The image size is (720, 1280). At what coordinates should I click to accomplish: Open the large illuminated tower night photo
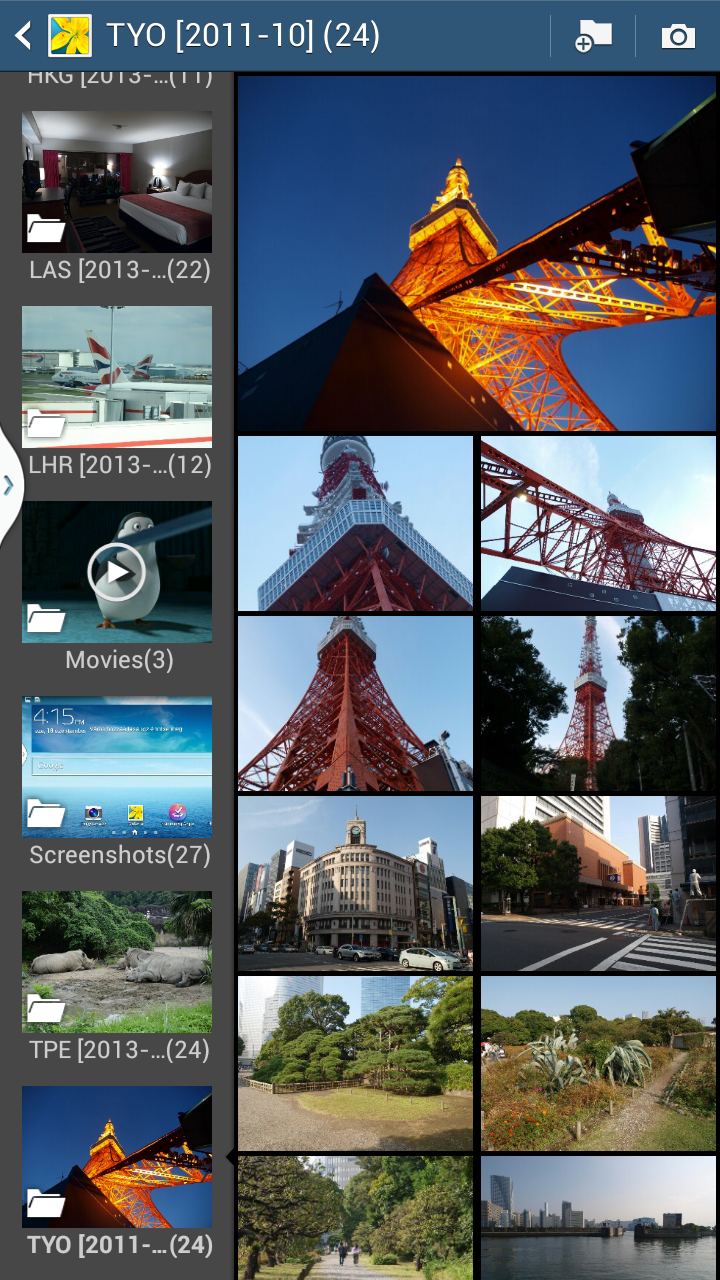point(476,253)
